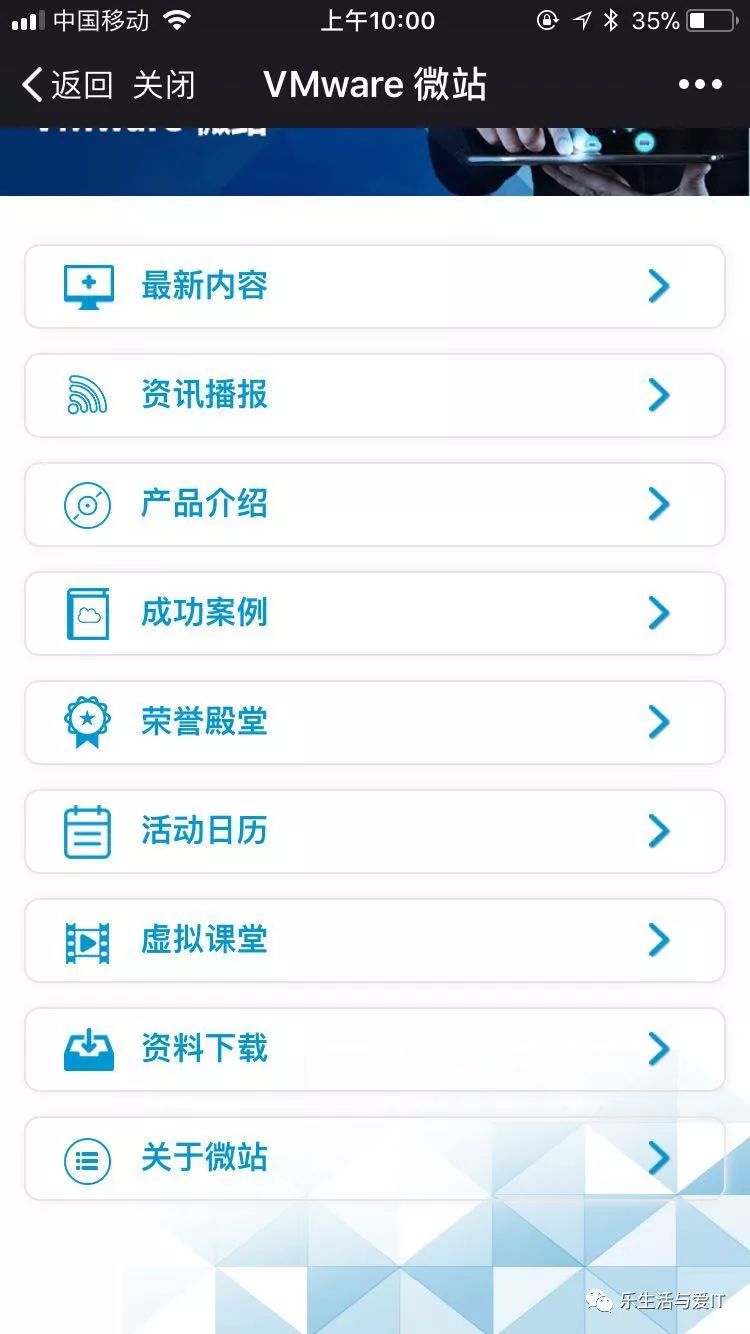Tap the cloud book icon for 成功案例
This screenshot has width=750, height=1334.
(88, 613)
